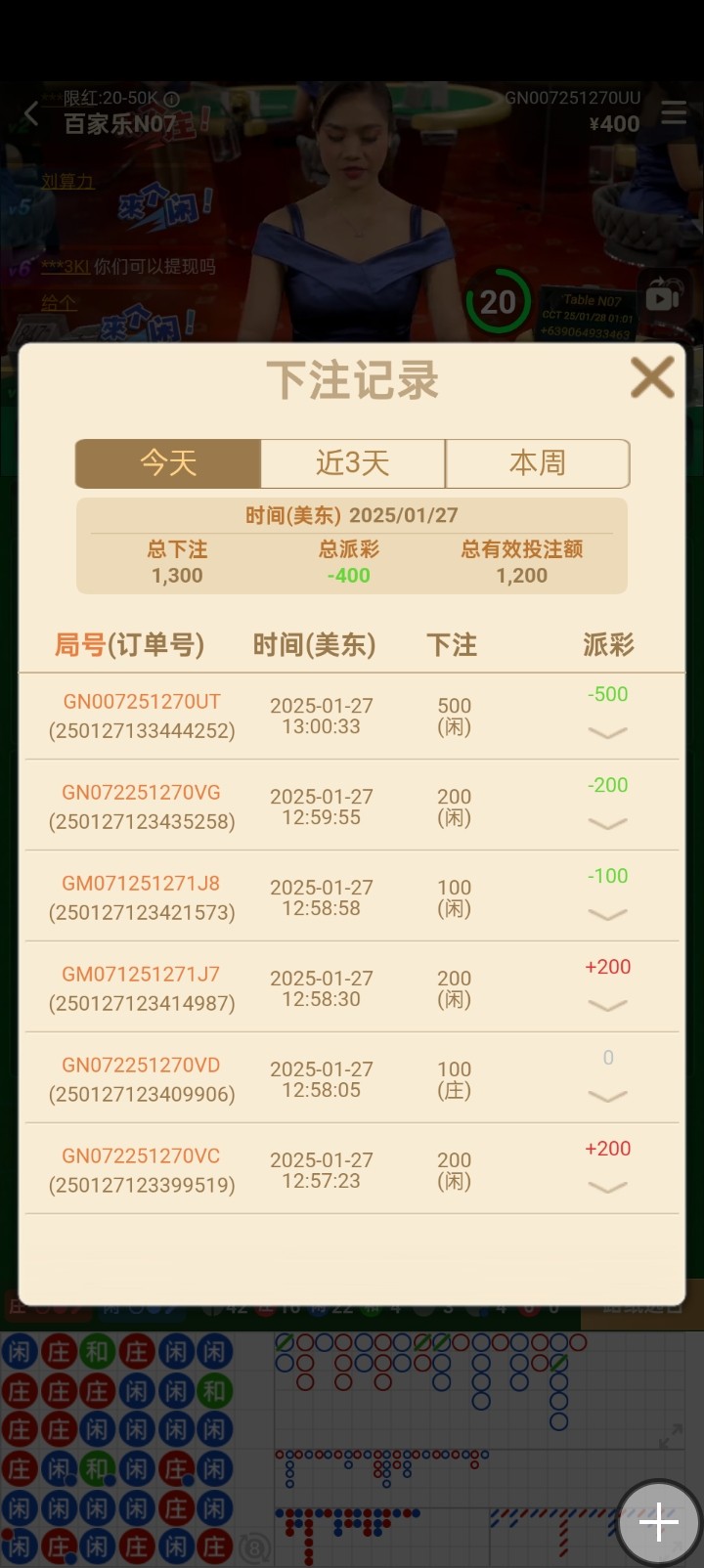
Task: Expand details for order GN072251270VG
Action: click(x=607, y=823)
